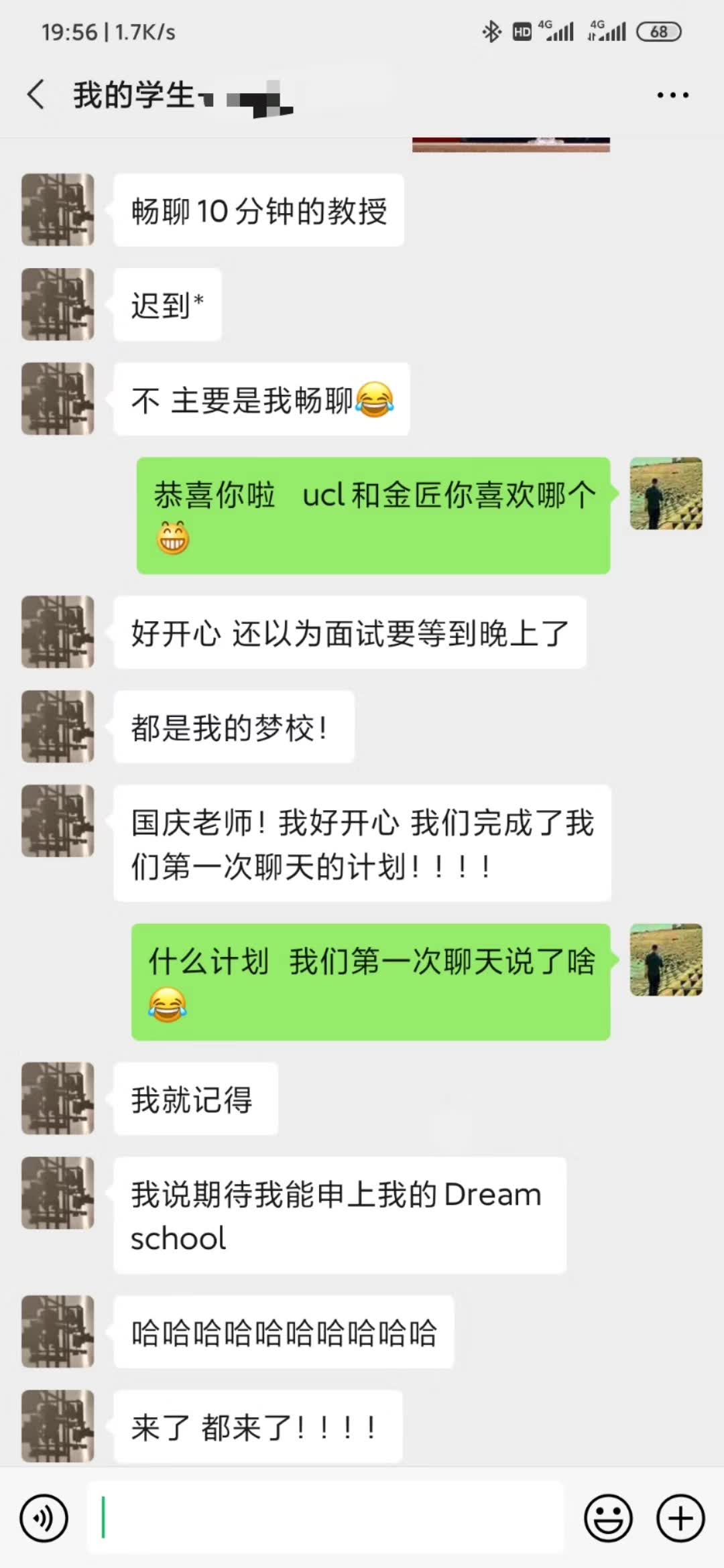724x1568 pixels.
Task: Open the plus attachments menu
Action: [x=680, y=1518]
